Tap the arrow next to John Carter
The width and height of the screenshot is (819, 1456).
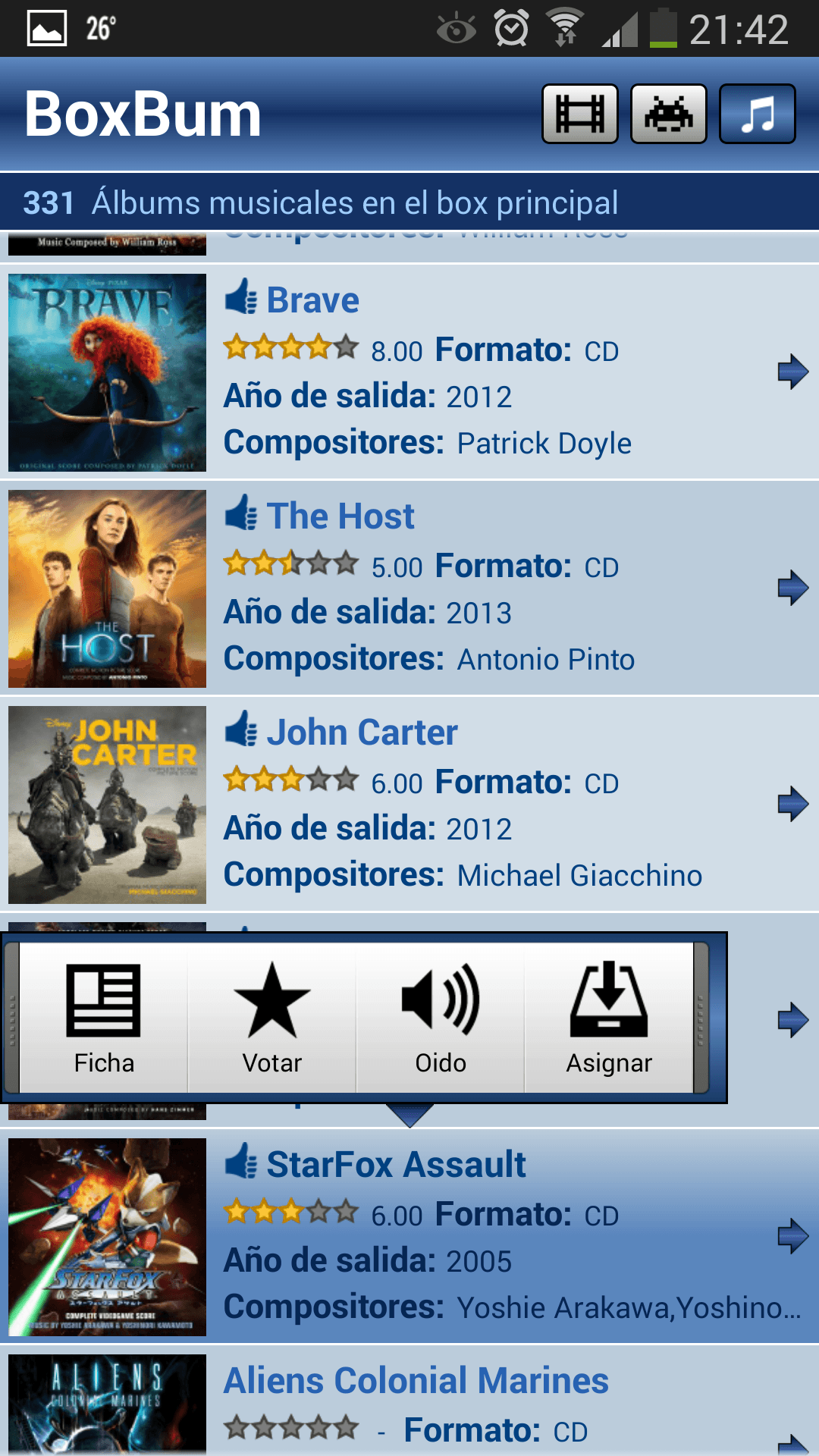click(x=792, y=804)
